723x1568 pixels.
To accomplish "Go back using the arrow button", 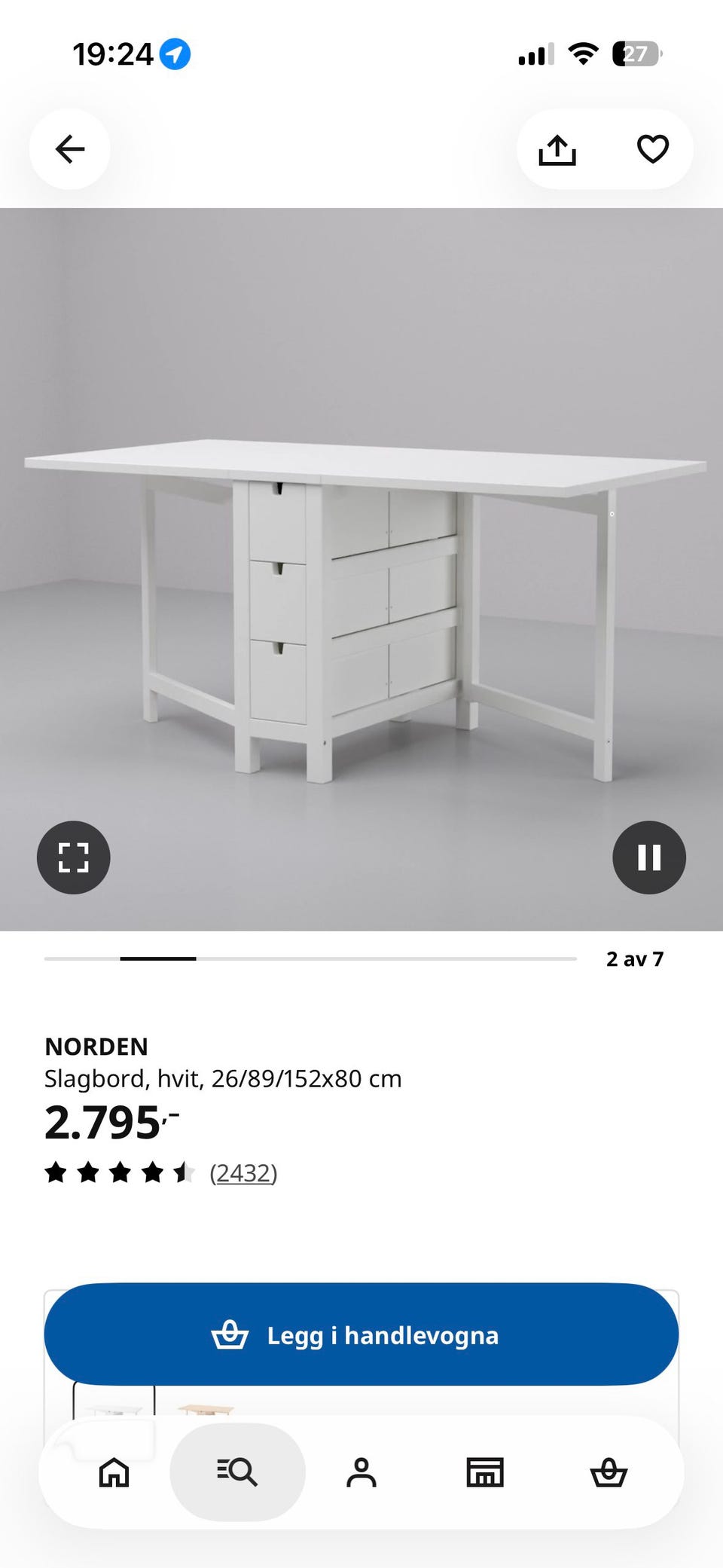I will 70,149.
